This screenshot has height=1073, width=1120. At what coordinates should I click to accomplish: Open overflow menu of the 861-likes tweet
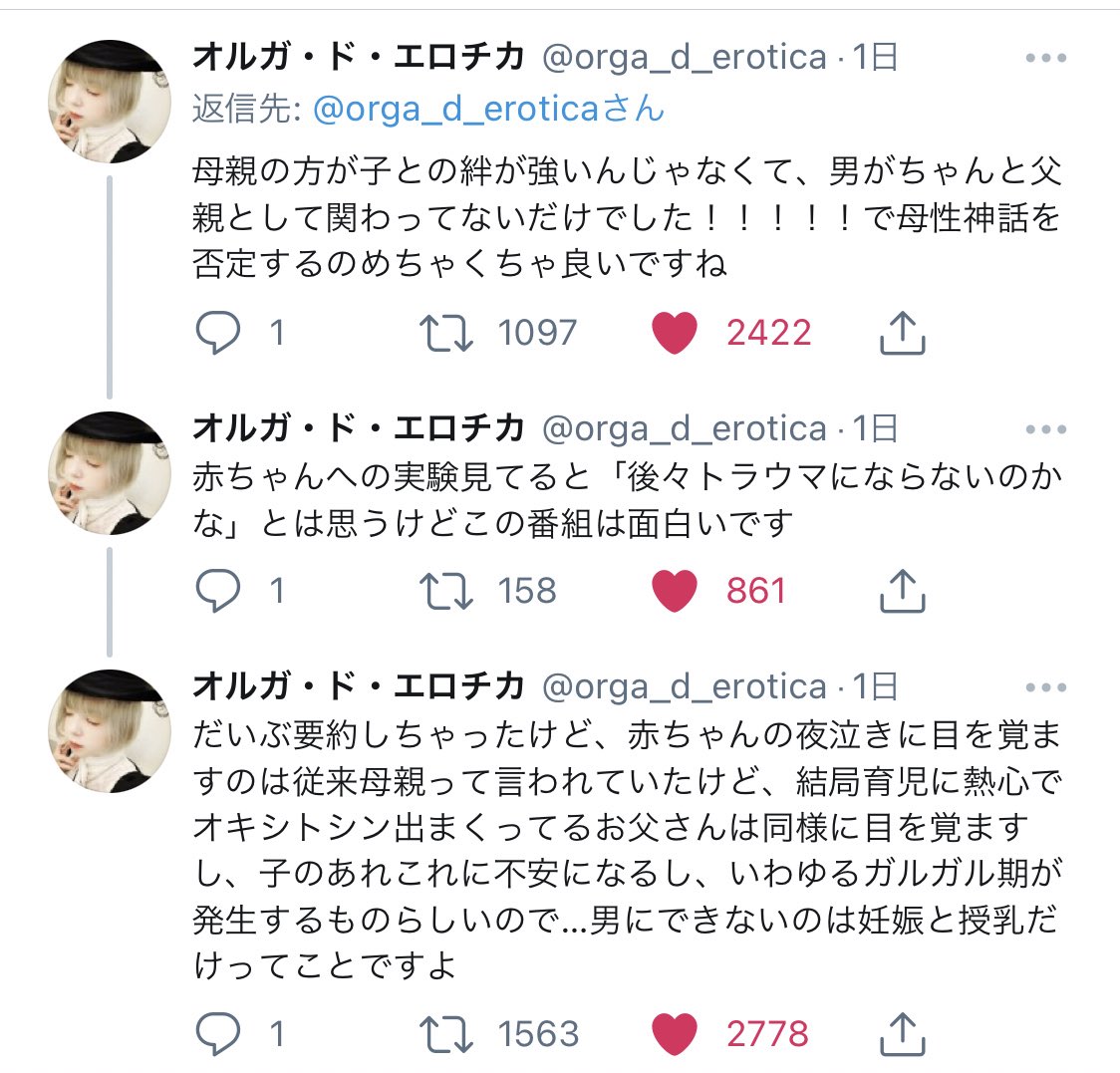(1045, 429)
